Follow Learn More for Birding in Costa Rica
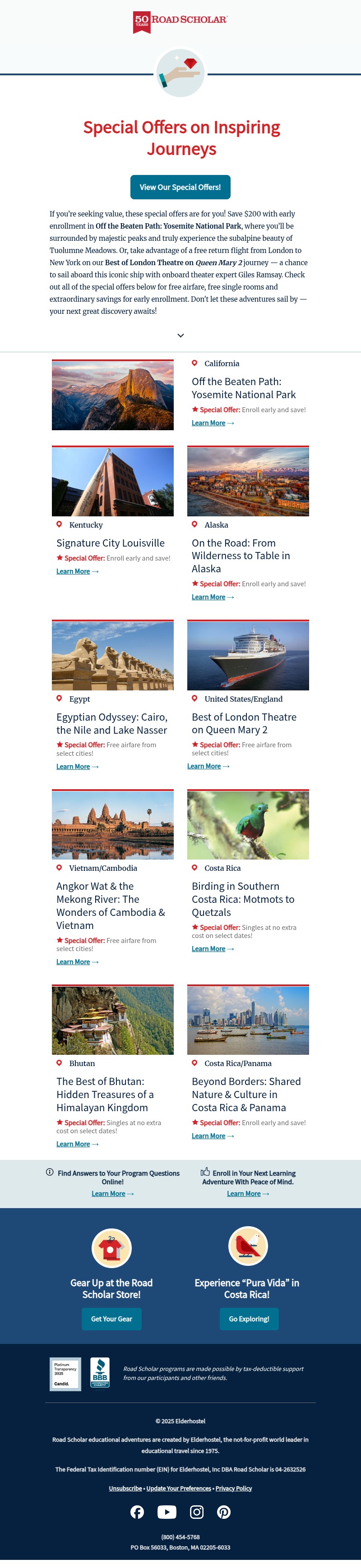 [x=209, y=949]
